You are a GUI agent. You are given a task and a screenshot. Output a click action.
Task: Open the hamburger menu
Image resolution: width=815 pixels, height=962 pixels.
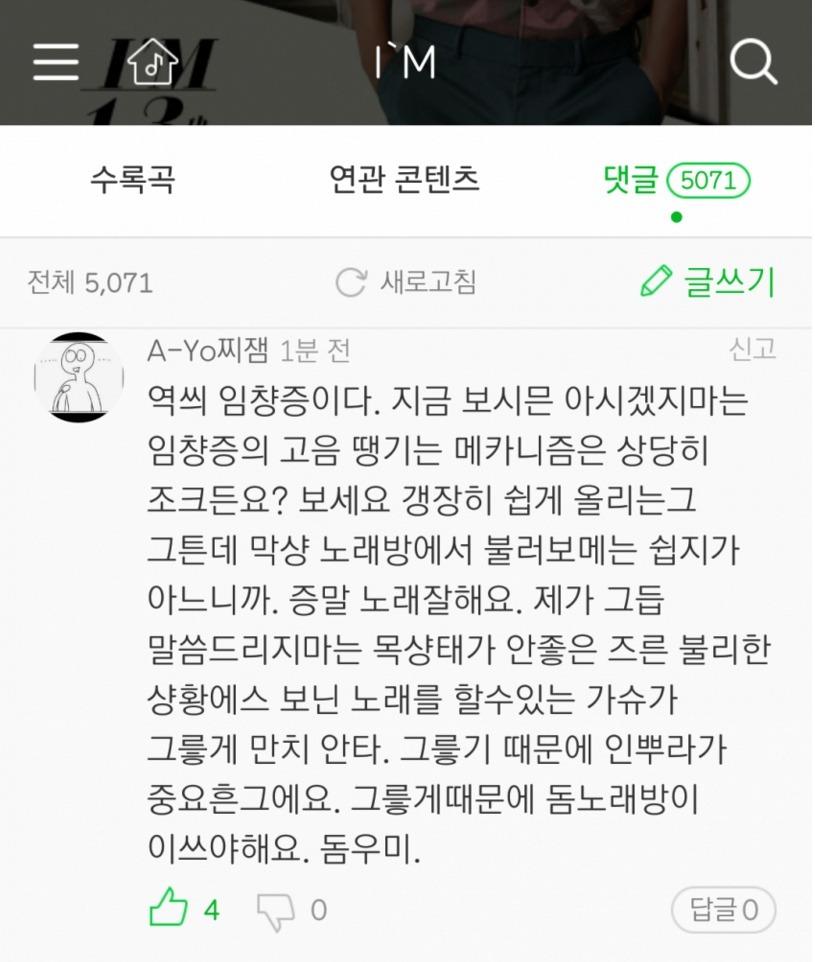(x=55, y=62)
